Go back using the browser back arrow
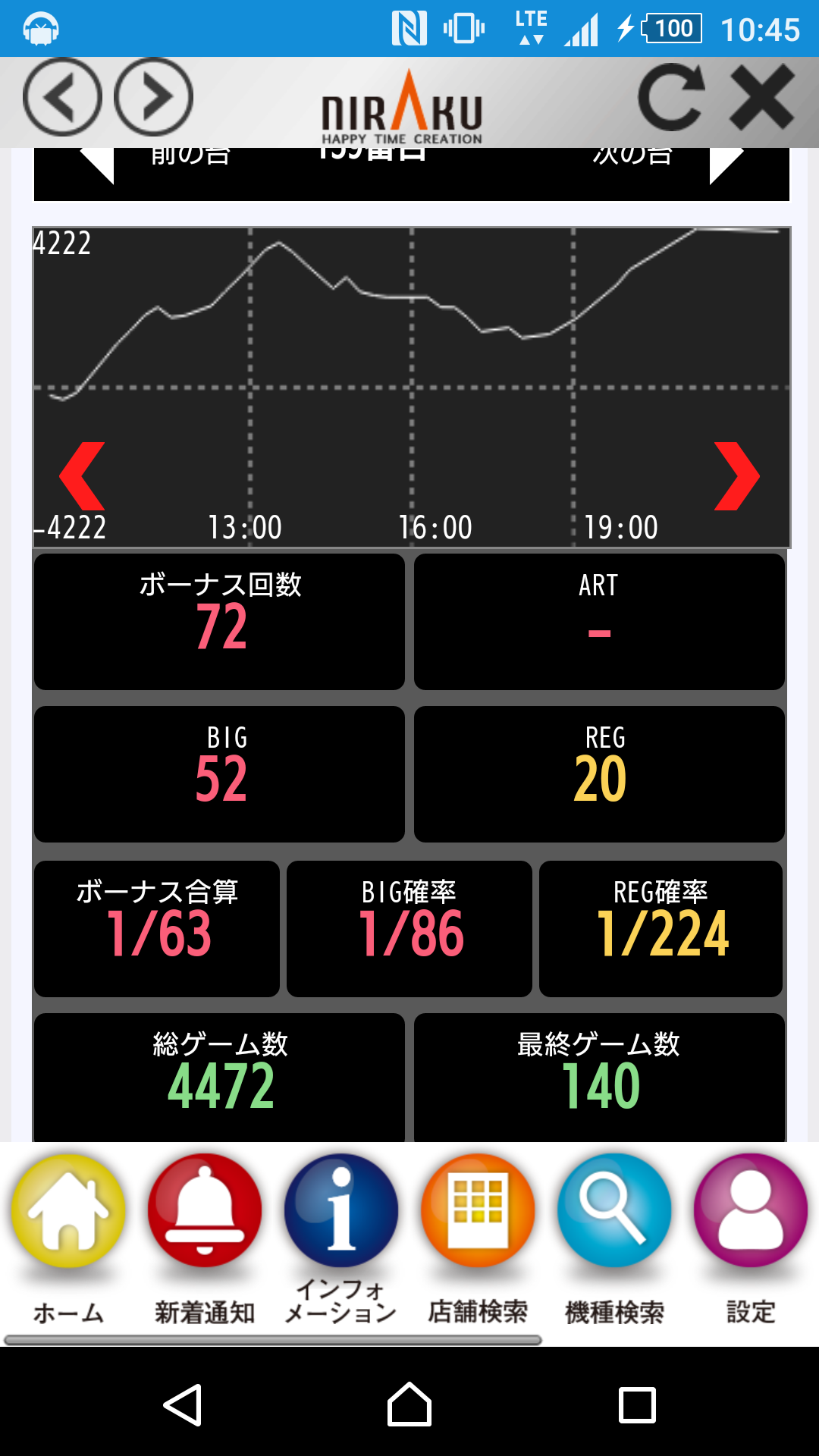Image resolution: width=819 pixels, height=1456 pixels. 62,97
